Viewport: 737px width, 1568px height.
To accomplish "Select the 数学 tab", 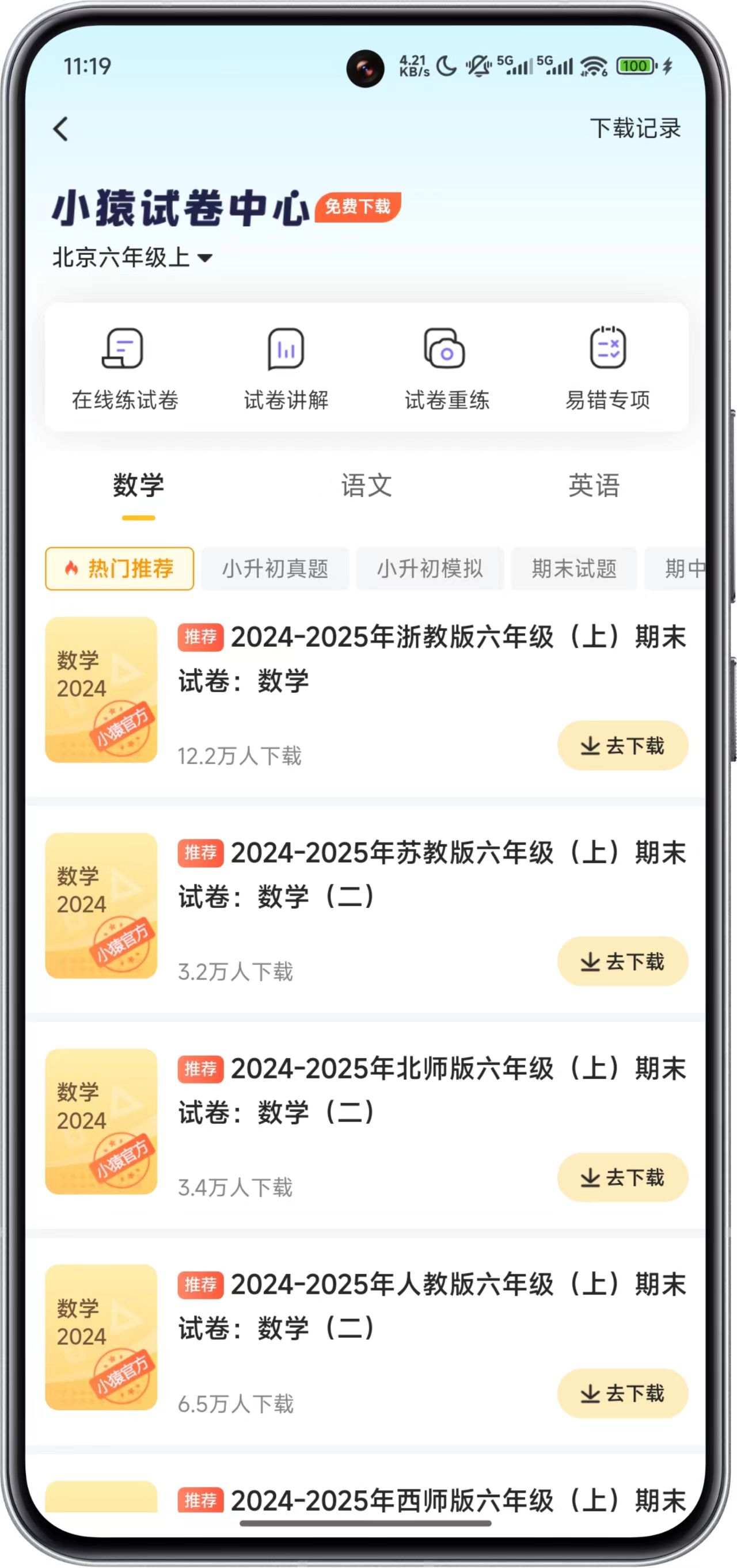I will (x=138, y=486).
